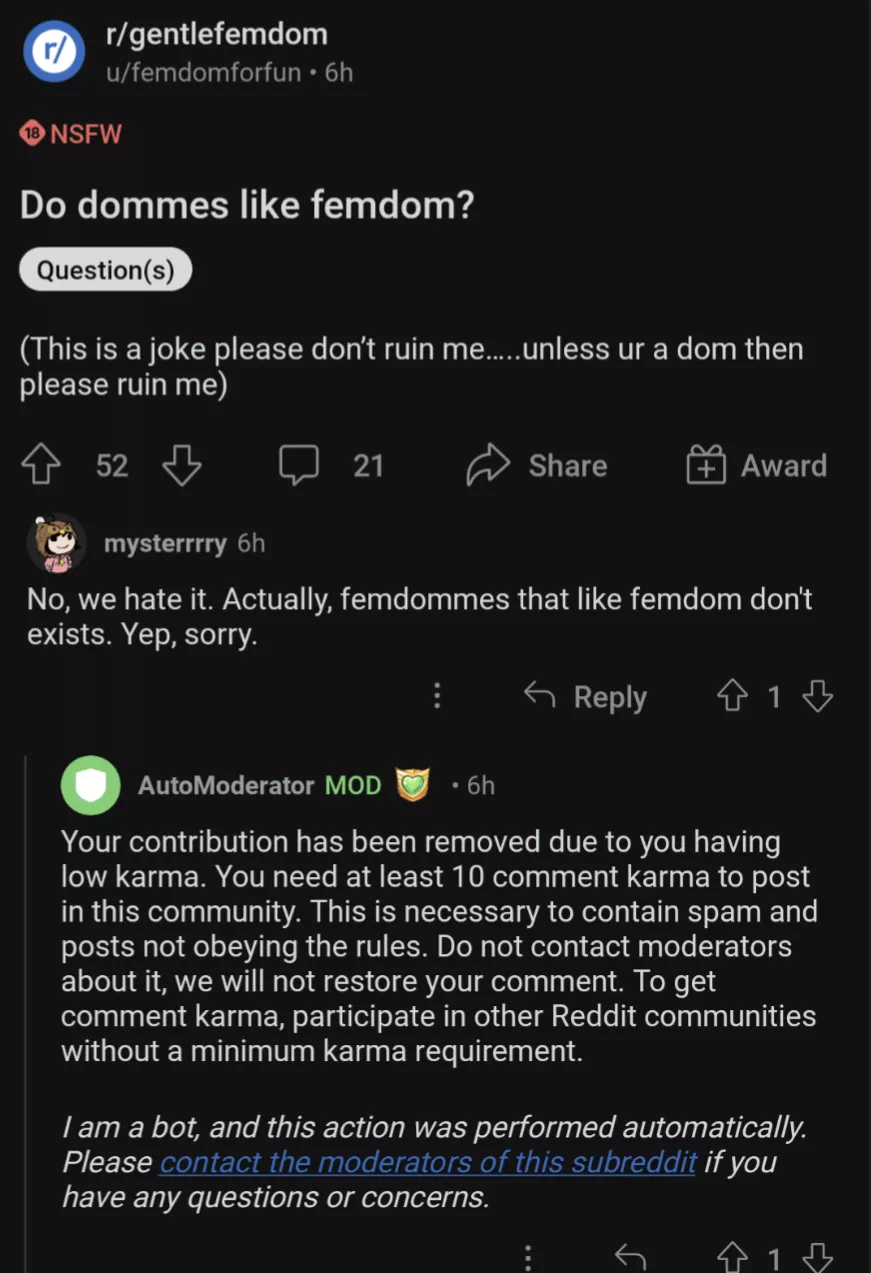Reply to mysterrrry's comment
The height and width of the screenshot is (1273, 871).
point(585,696)
